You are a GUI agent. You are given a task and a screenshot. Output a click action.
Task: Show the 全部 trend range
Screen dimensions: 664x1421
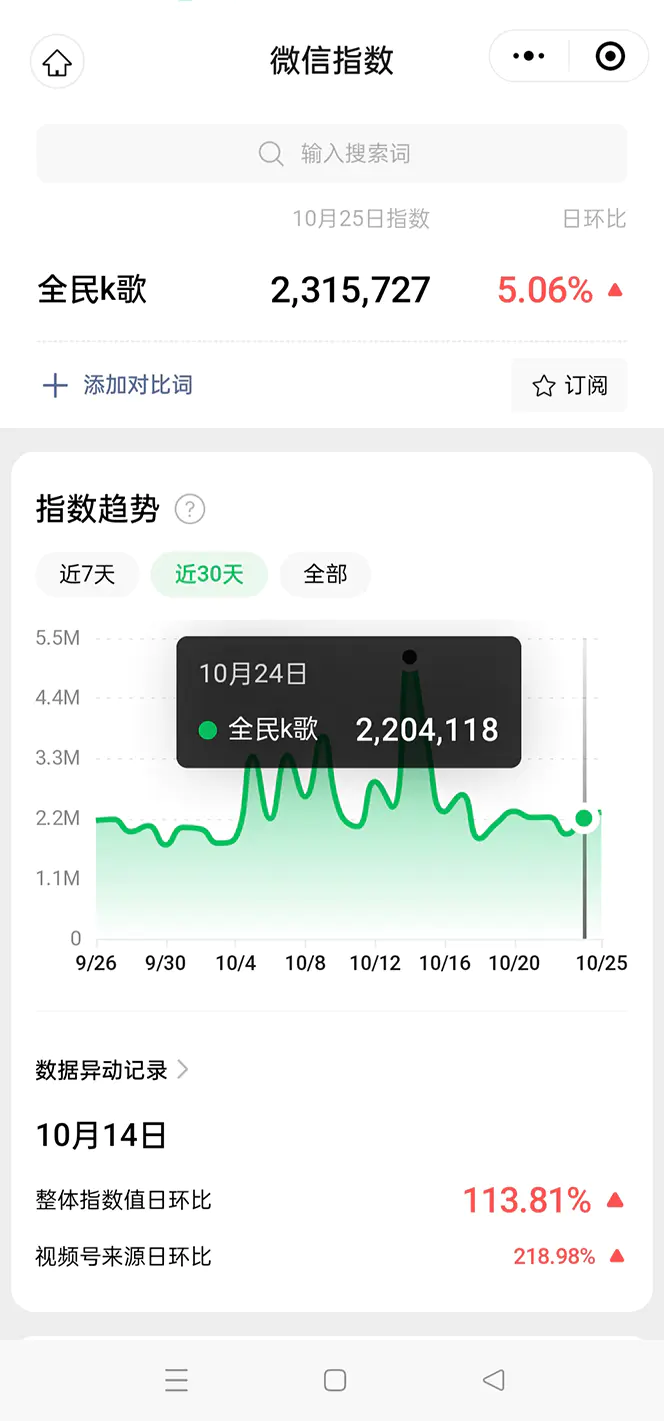tap(325, 574)
